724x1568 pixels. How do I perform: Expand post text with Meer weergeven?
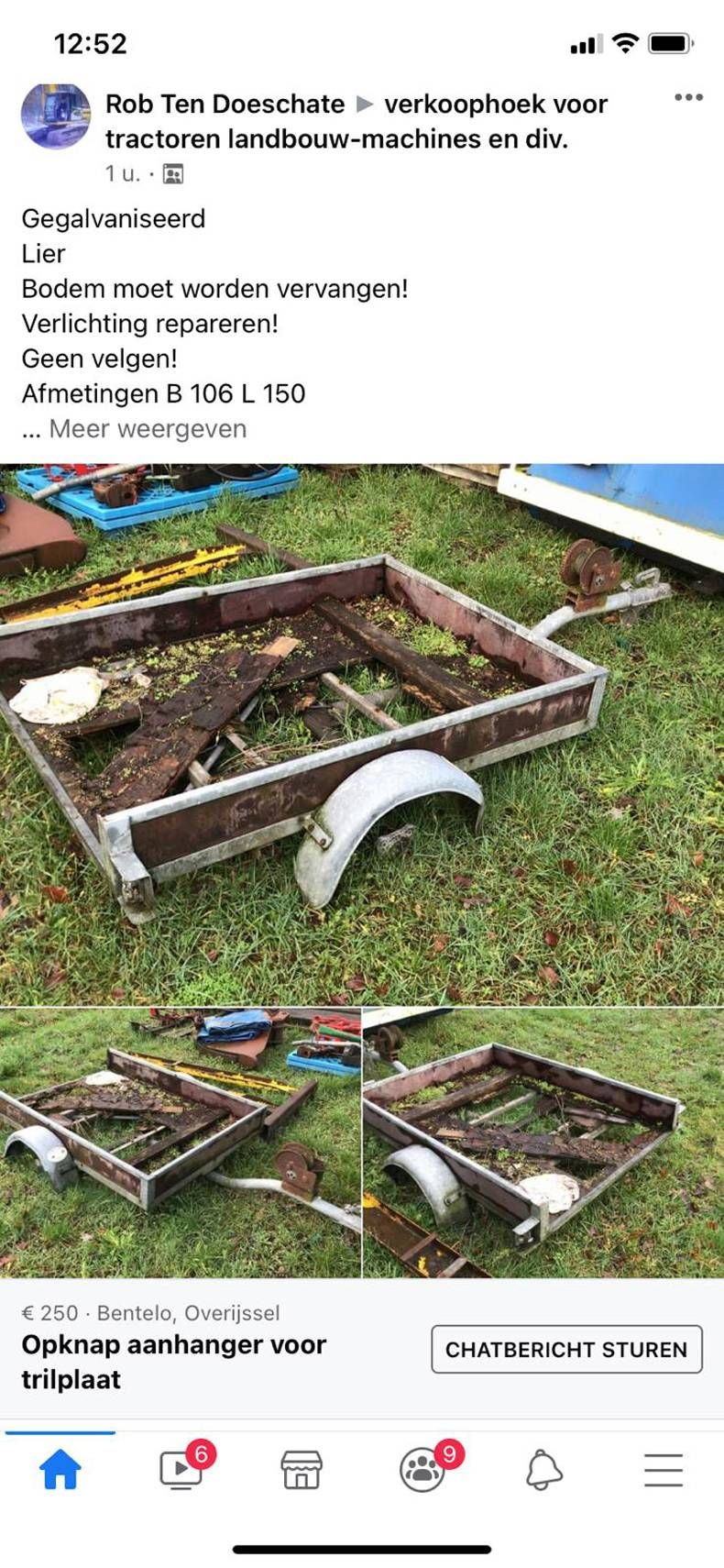pyautogui.click(x=148, y=429)
